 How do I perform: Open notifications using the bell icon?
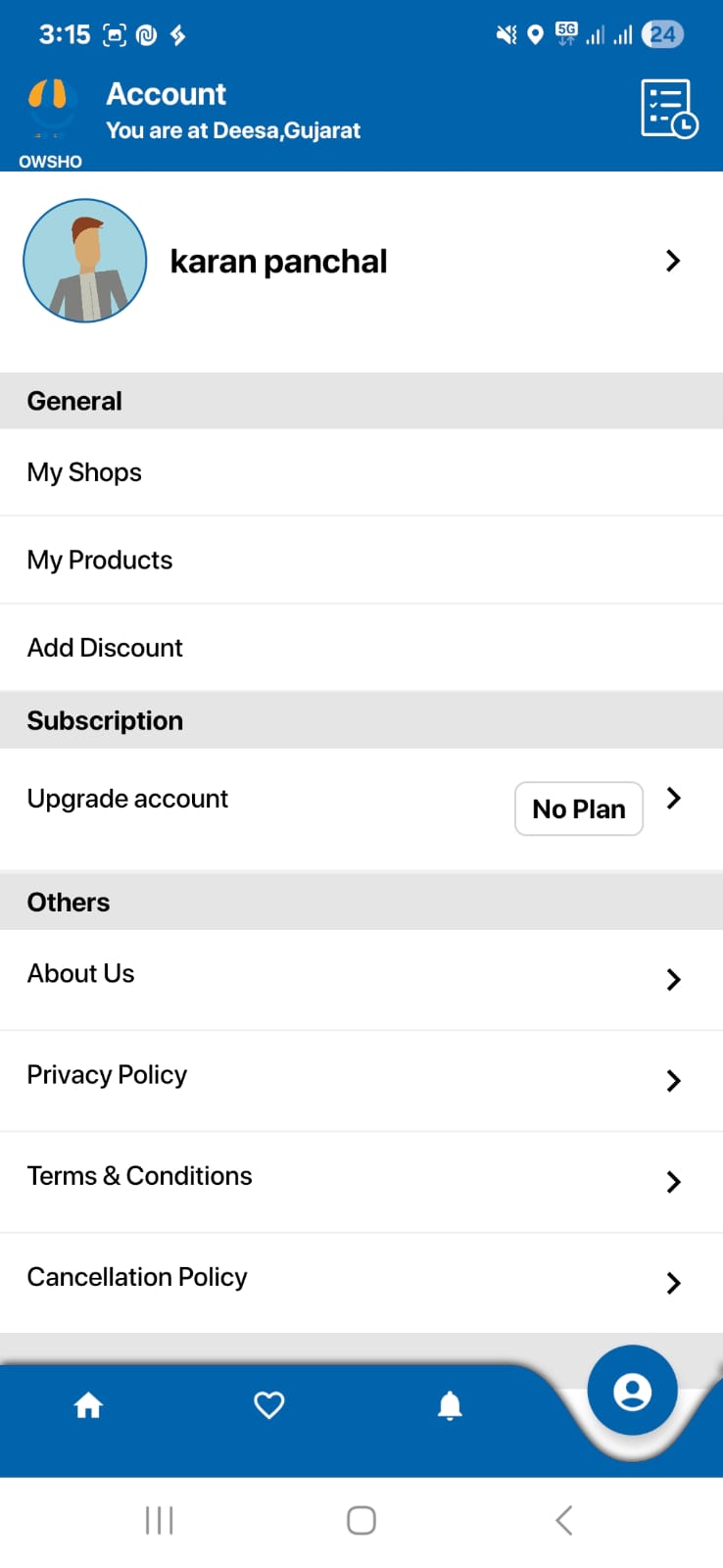click(450, 1405)
